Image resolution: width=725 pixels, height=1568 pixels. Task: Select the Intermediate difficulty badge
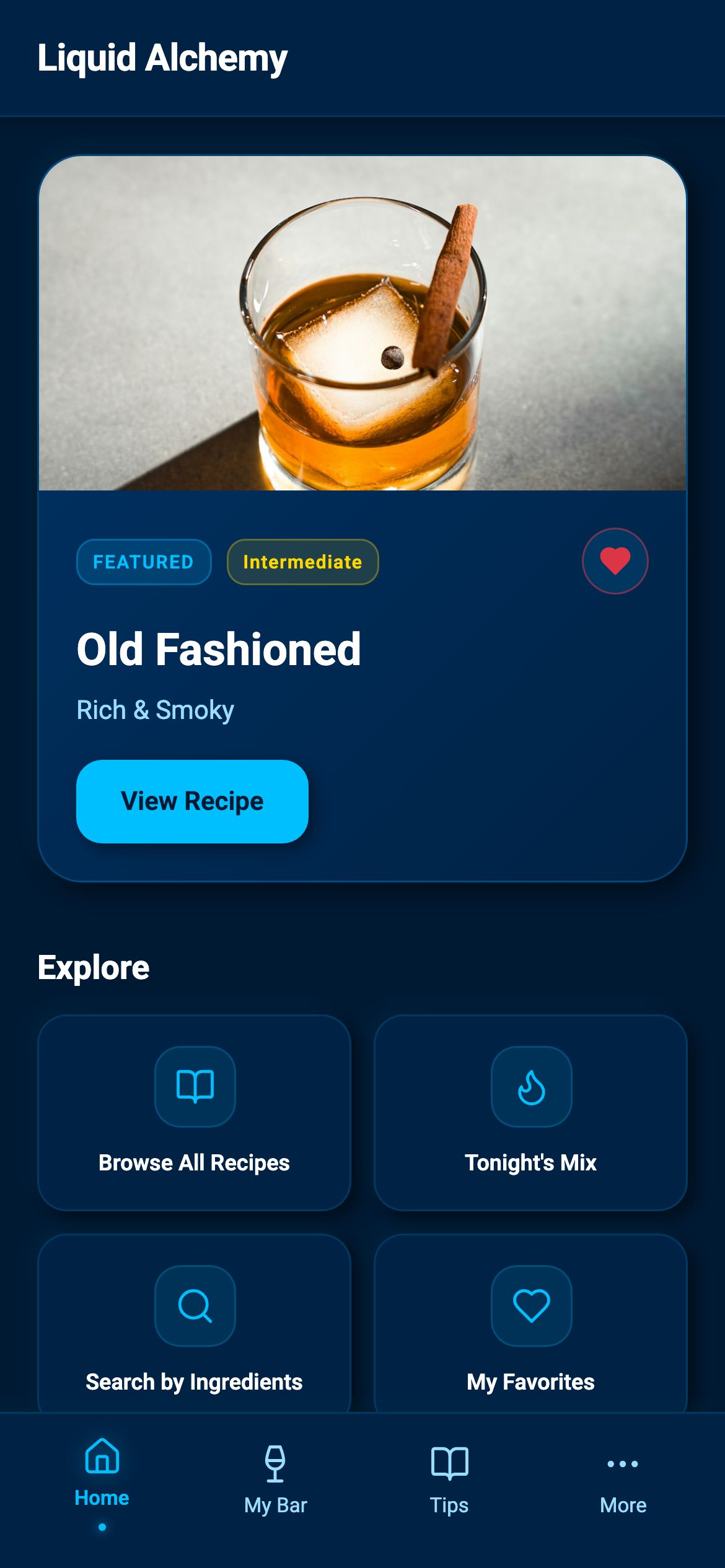coord(302,562)
